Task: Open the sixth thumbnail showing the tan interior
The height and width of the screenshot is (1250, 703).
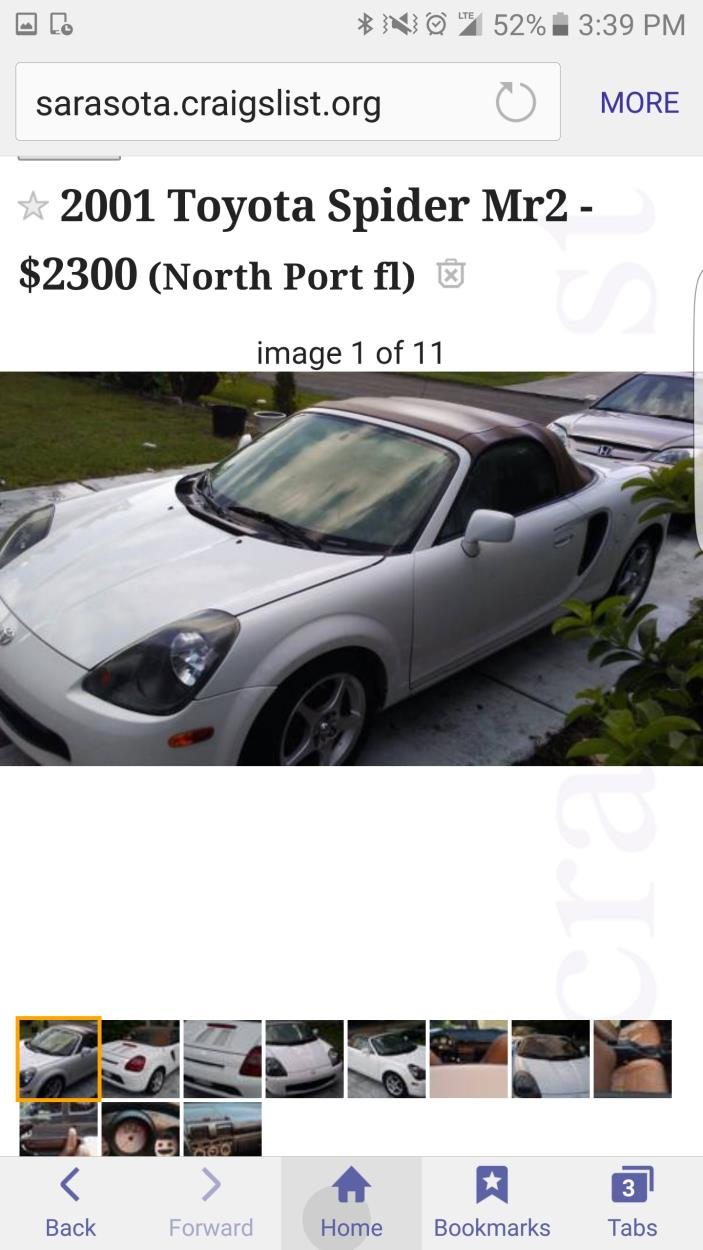Action: pos(469,1058)
